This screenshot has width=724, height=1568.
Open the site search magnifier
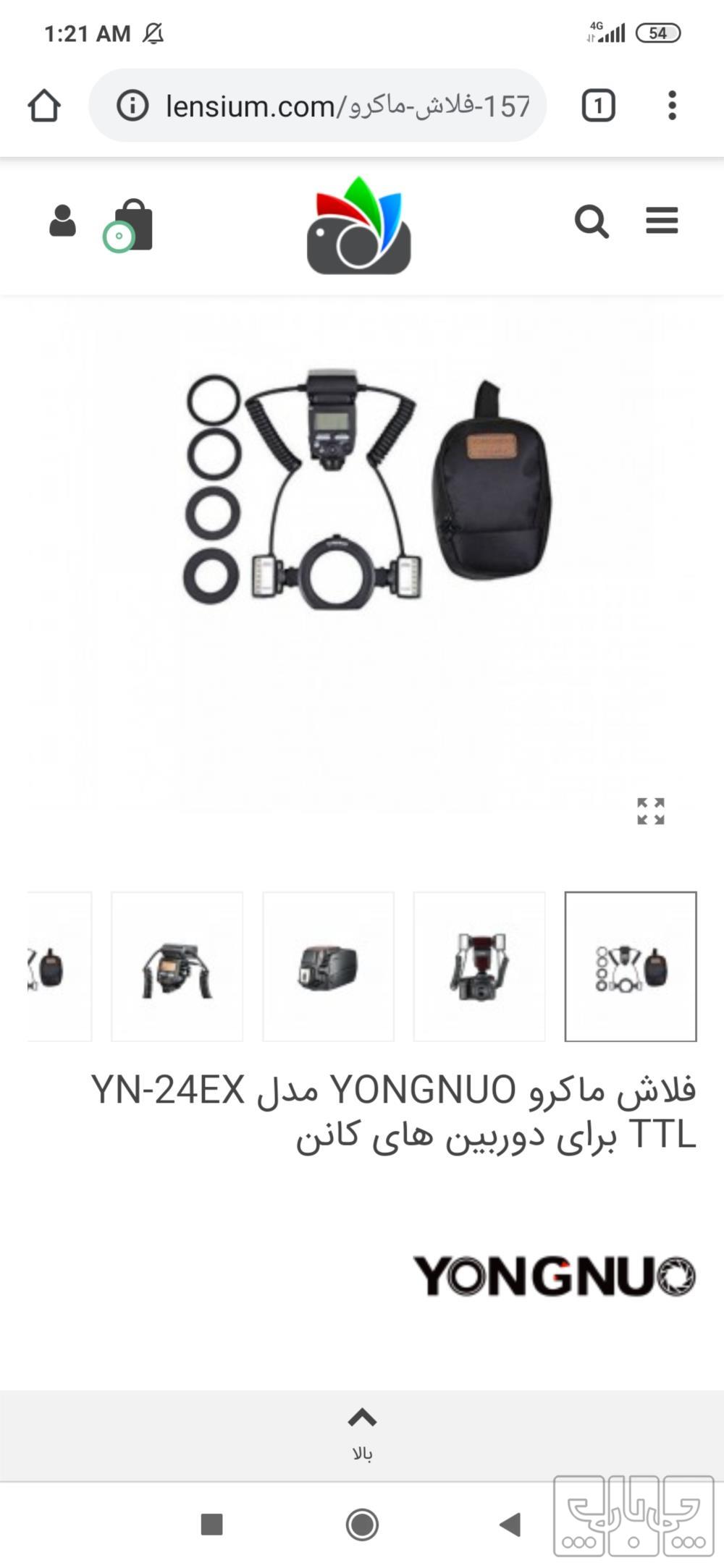(591, 221)
